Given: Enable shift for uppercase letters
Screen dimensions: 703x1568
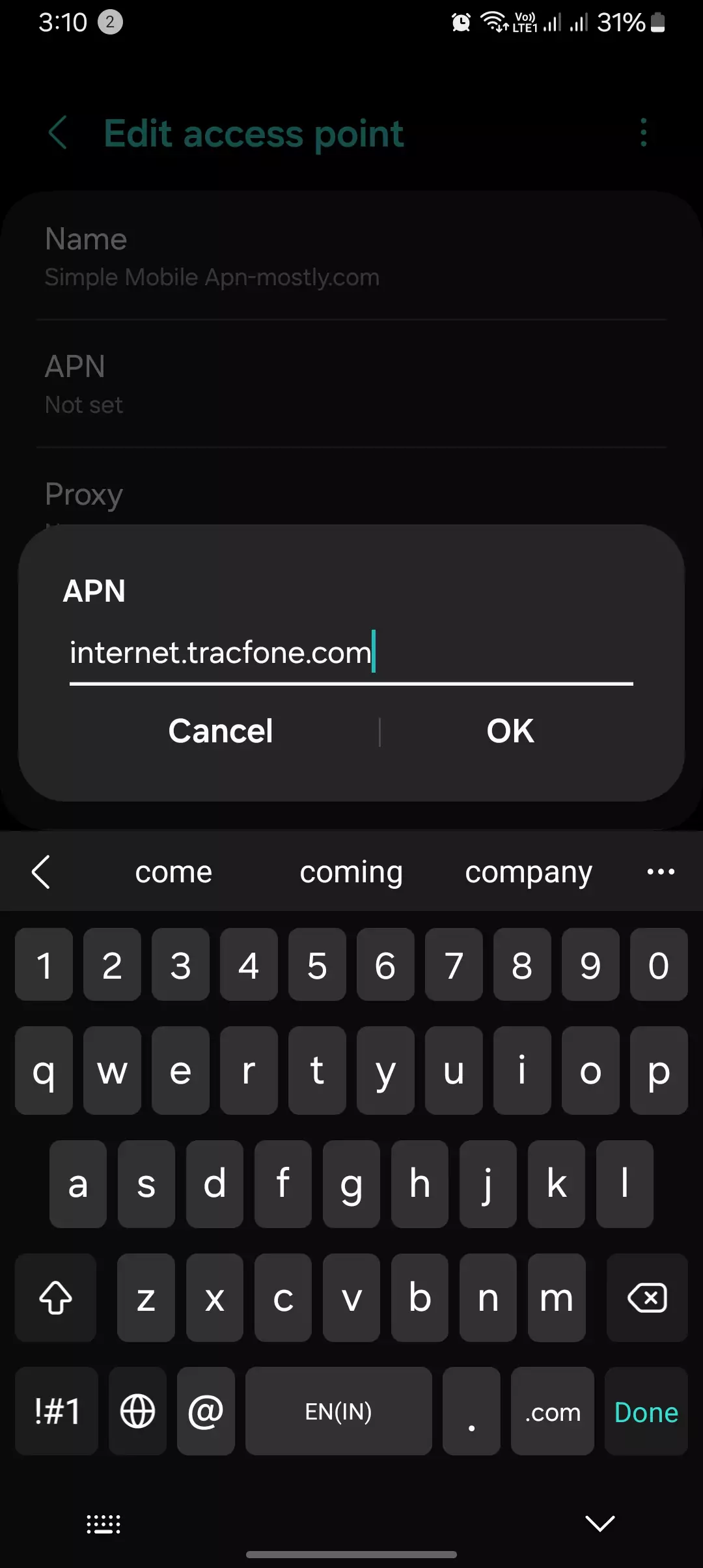Looking at the screenshot, I should (56, 1298).
